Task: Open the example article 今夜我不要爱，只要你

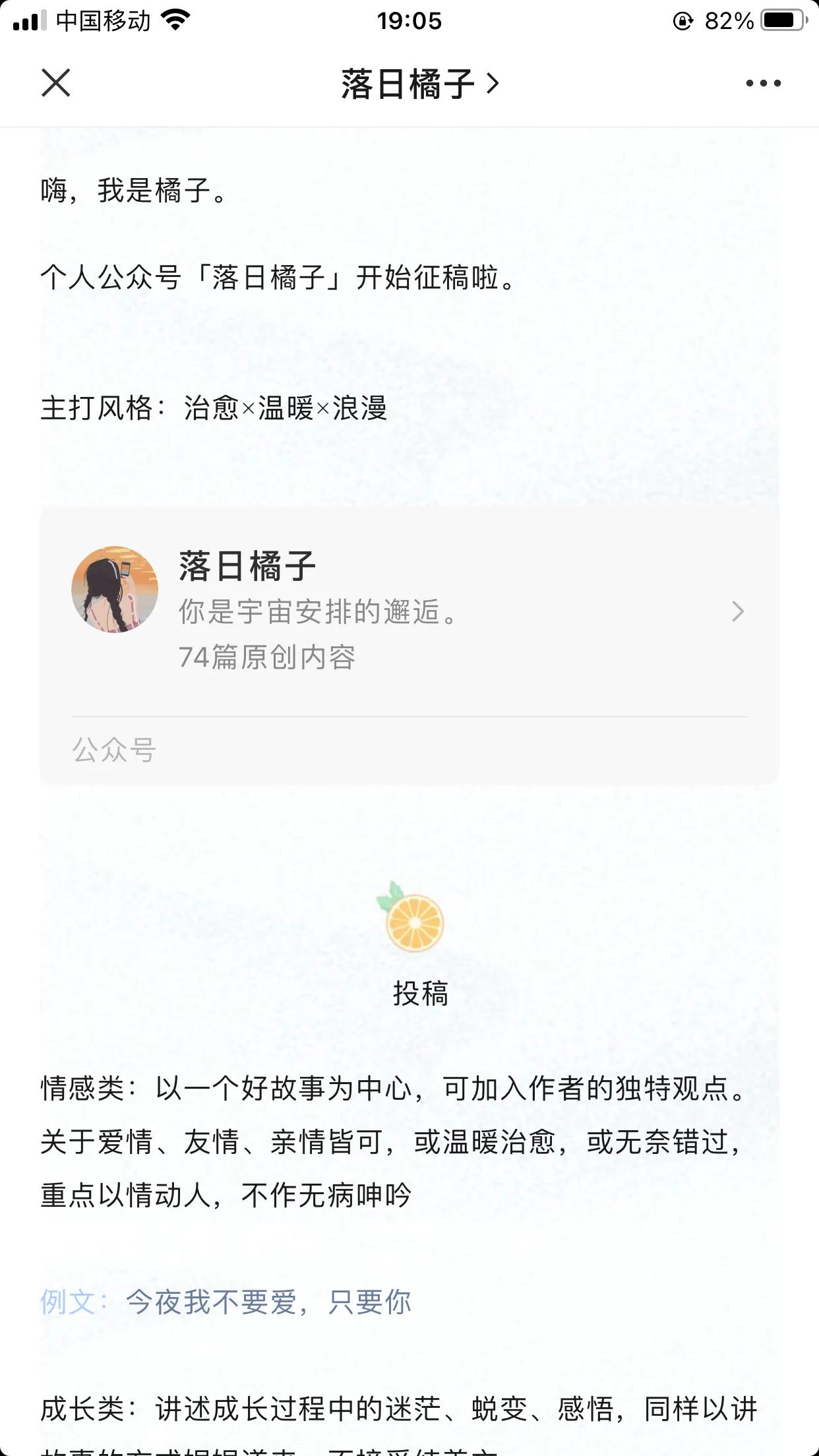Action: 267,1302
